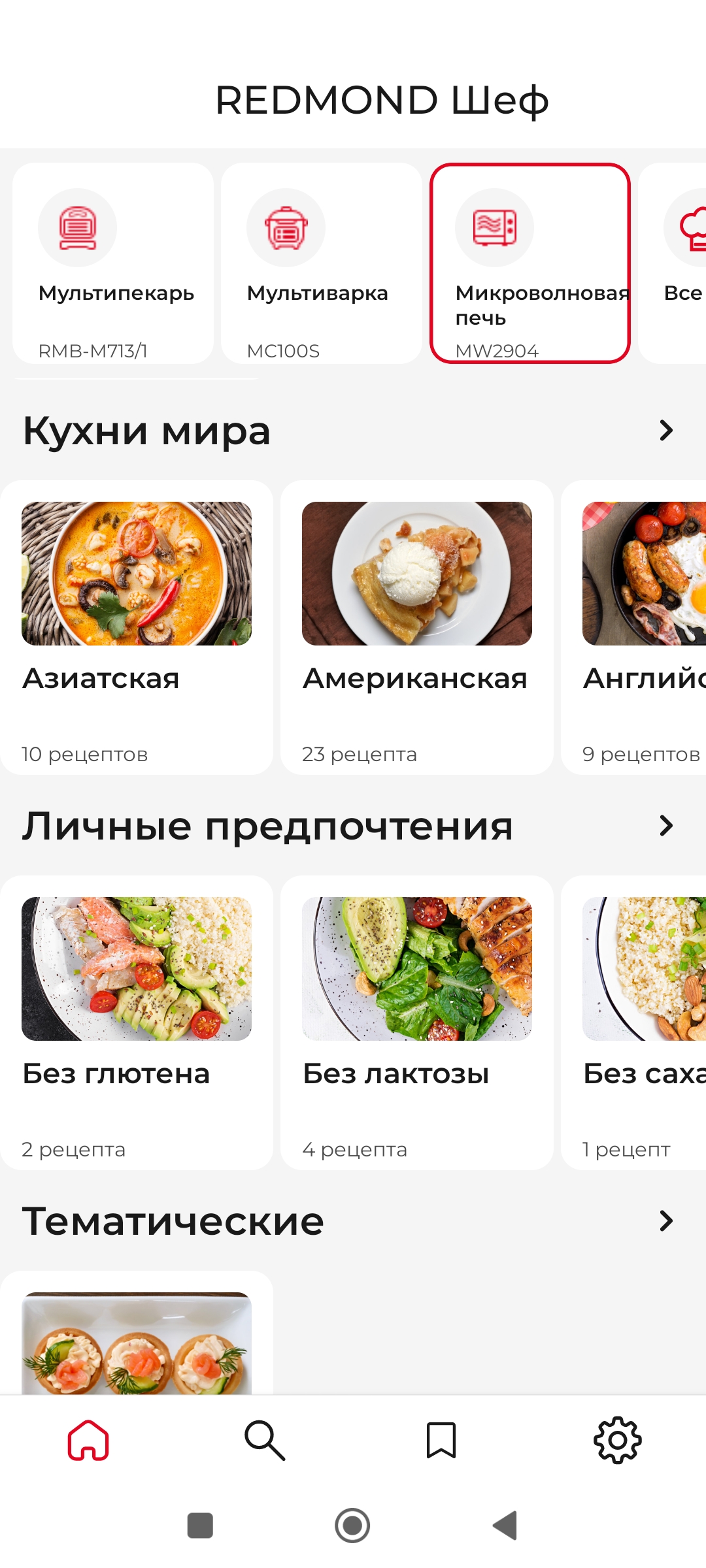Go to the search tab

pyautogui.click(x=265, y=1440)
